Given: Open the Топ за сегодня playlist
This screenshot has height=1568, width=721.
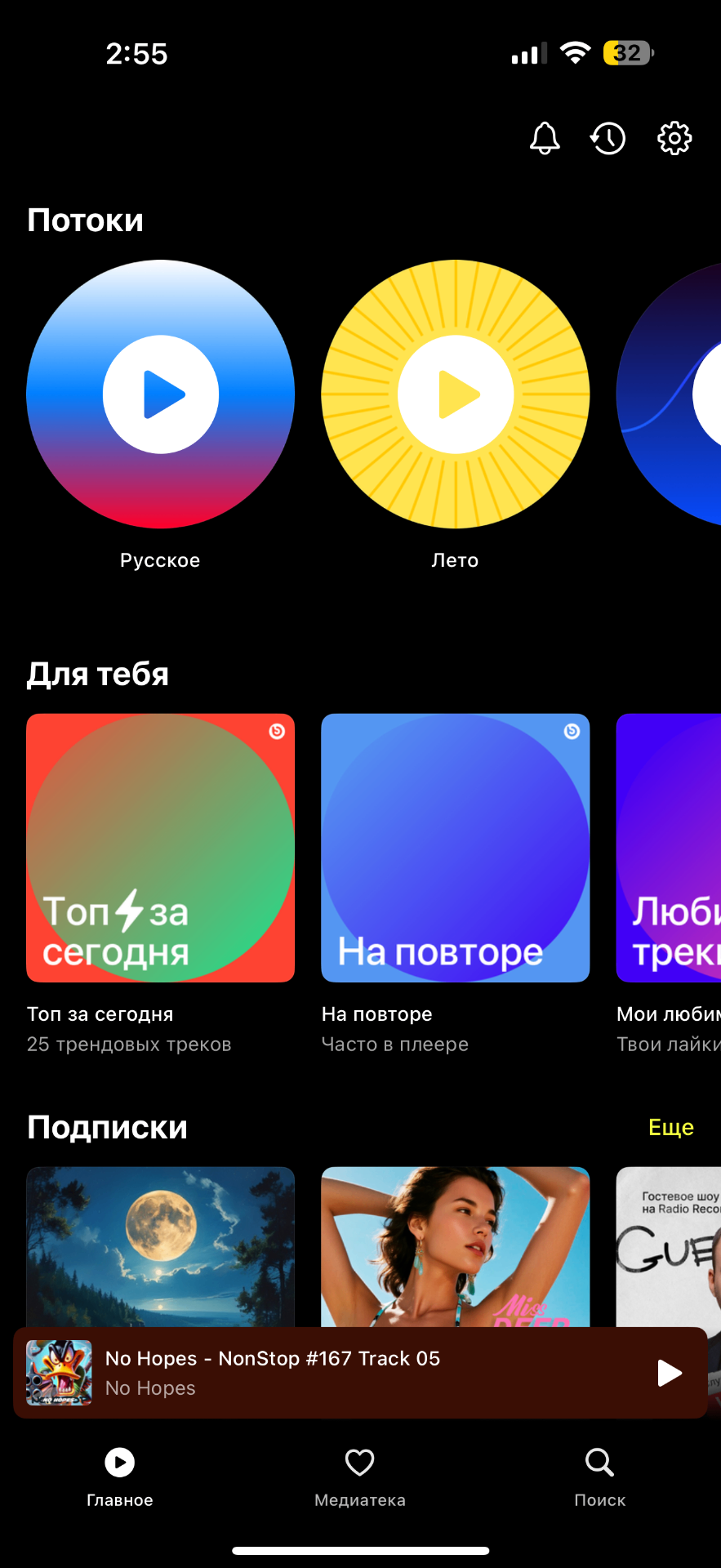Looking at the screenshot, I should (161, 848).
